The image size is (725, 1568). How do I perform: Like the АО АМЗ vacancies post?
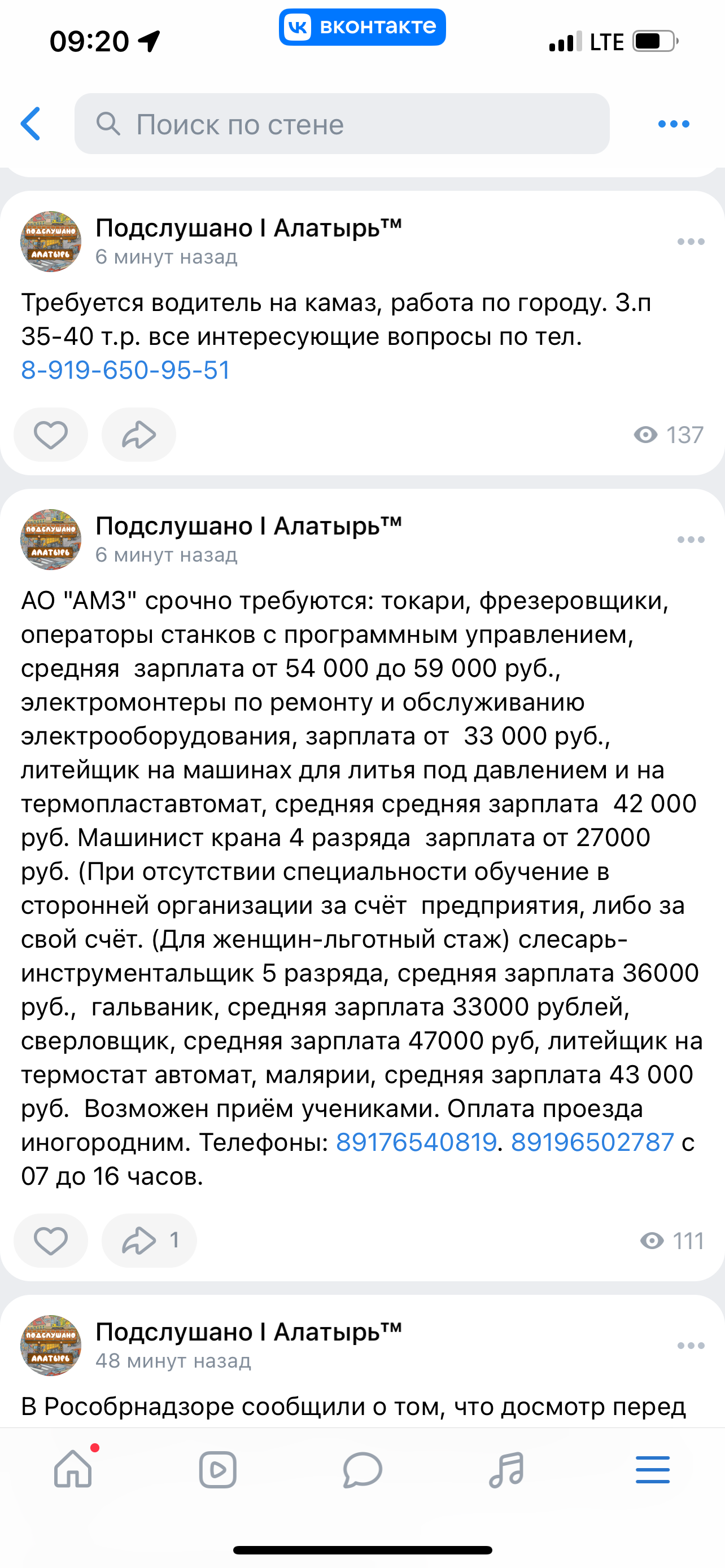coord(50,1241)
